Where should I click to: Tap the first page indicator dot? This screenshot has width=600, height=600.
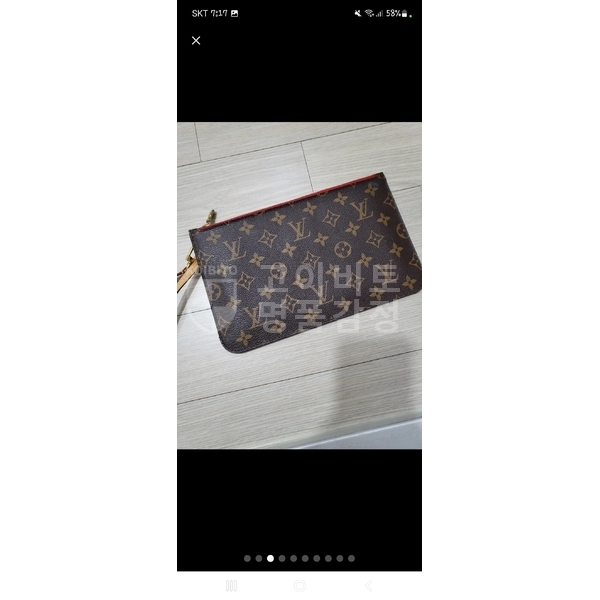click(247, 558)
